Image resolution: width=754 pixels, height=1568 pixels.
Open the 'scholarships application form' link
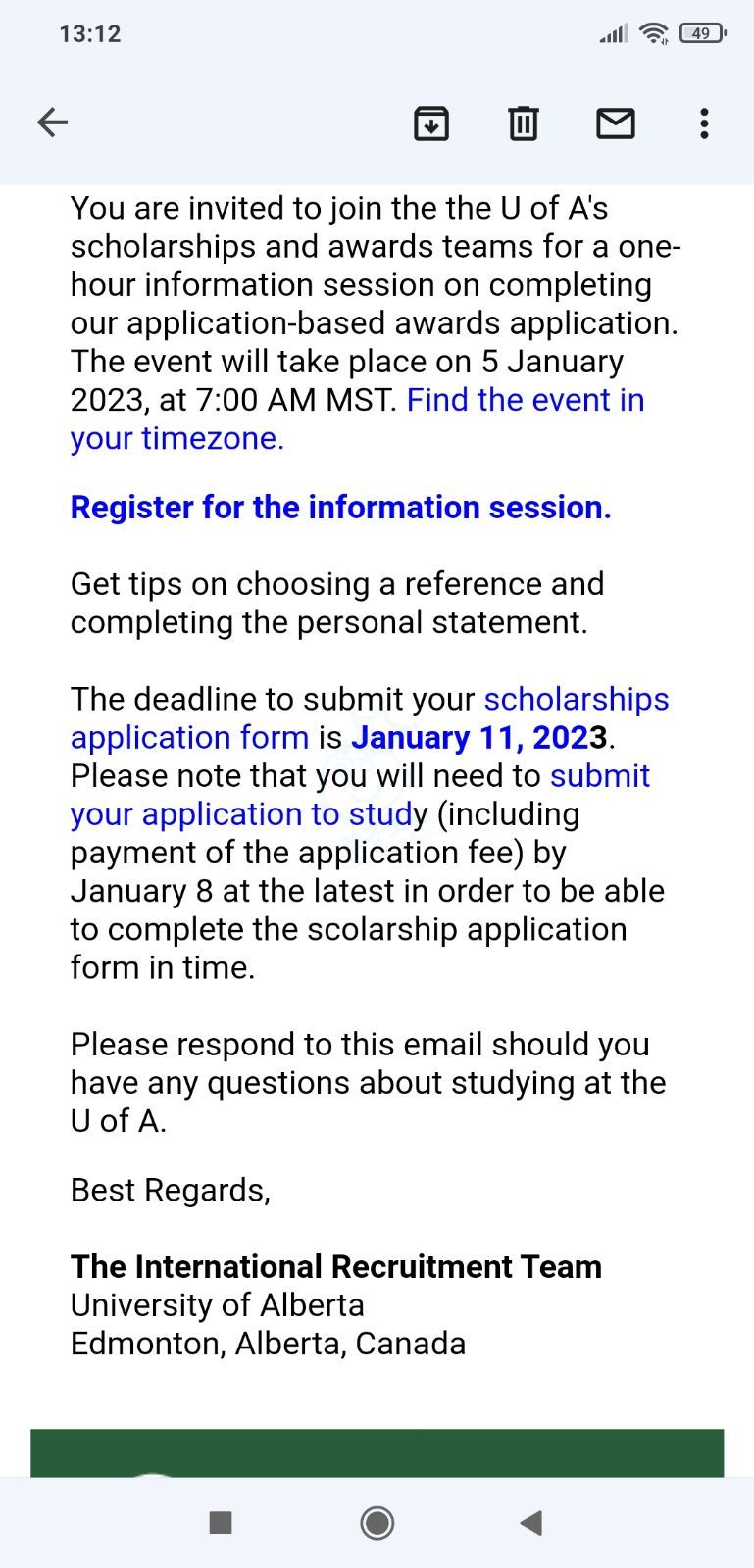click(x=576, y=700)
